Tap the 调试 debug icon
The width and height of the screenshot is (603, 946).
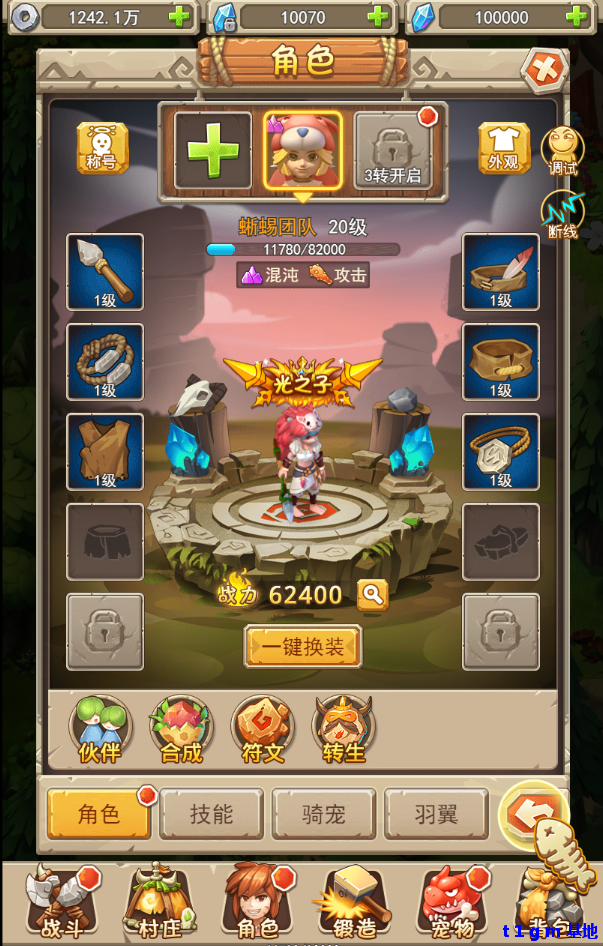click(x=562, y=151)
